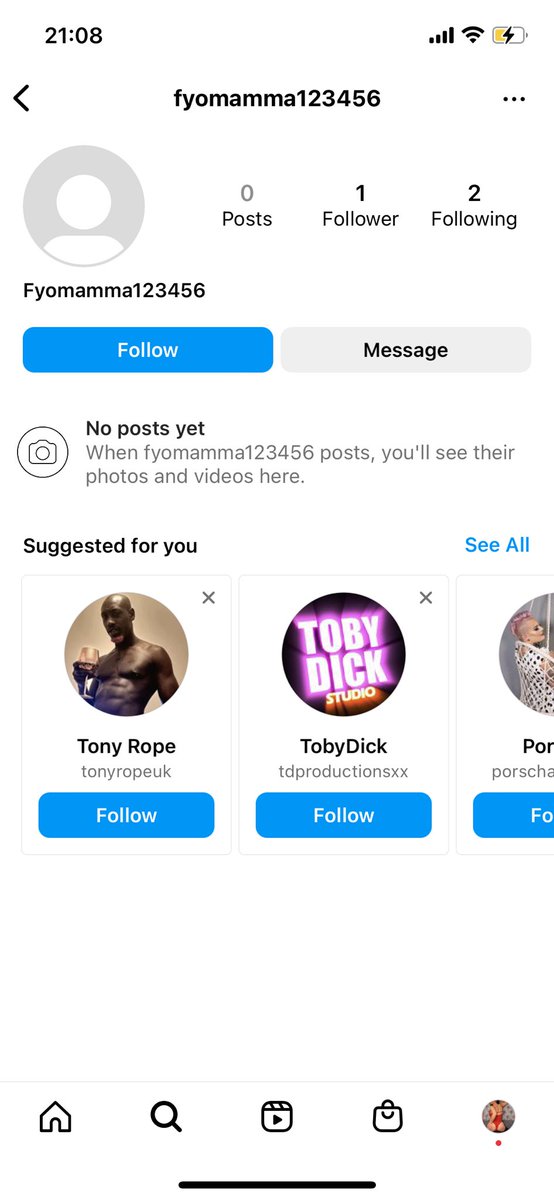Open the TobyDick profile picture
The width and height of the screenshot is (554, 1200).
344,654
